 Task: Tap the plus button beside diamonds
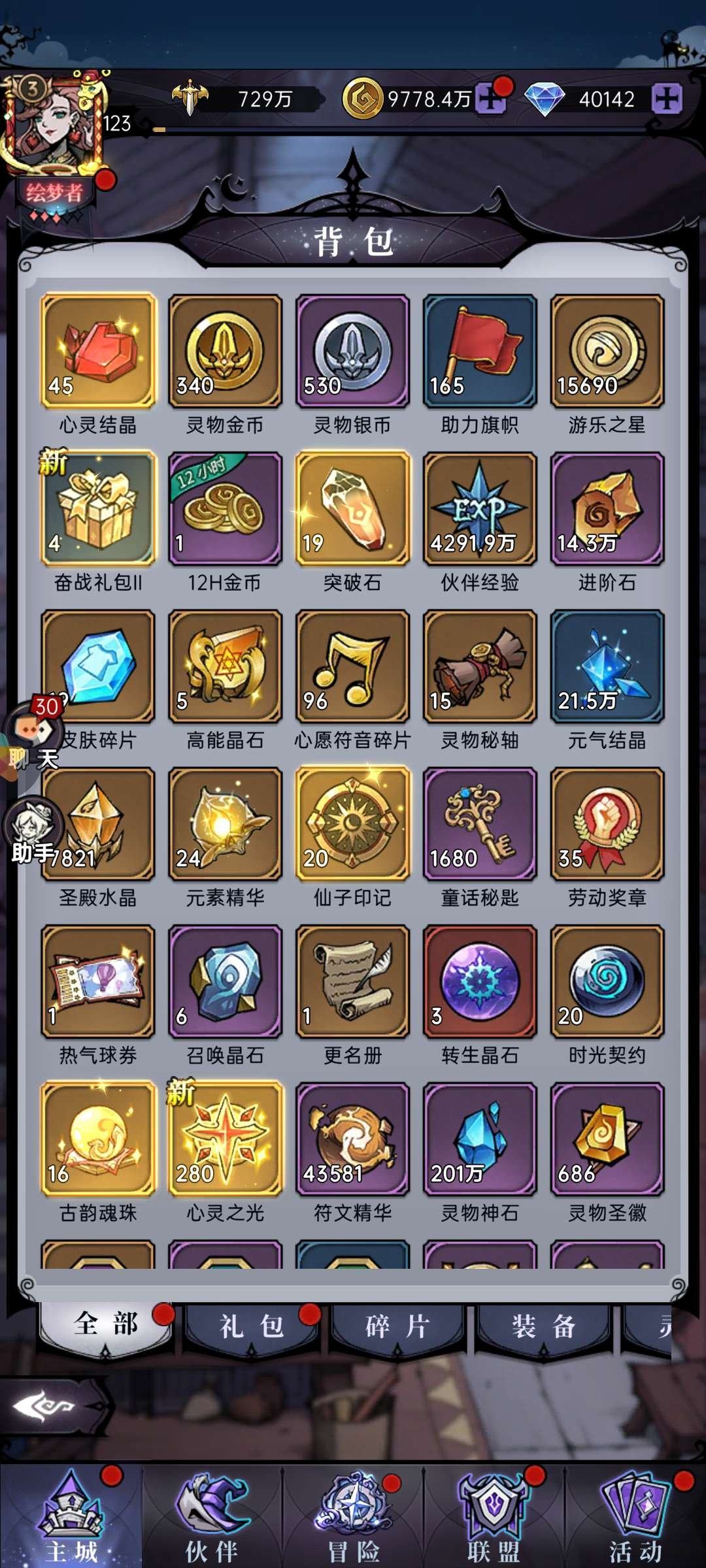click(x=665, y=99)
